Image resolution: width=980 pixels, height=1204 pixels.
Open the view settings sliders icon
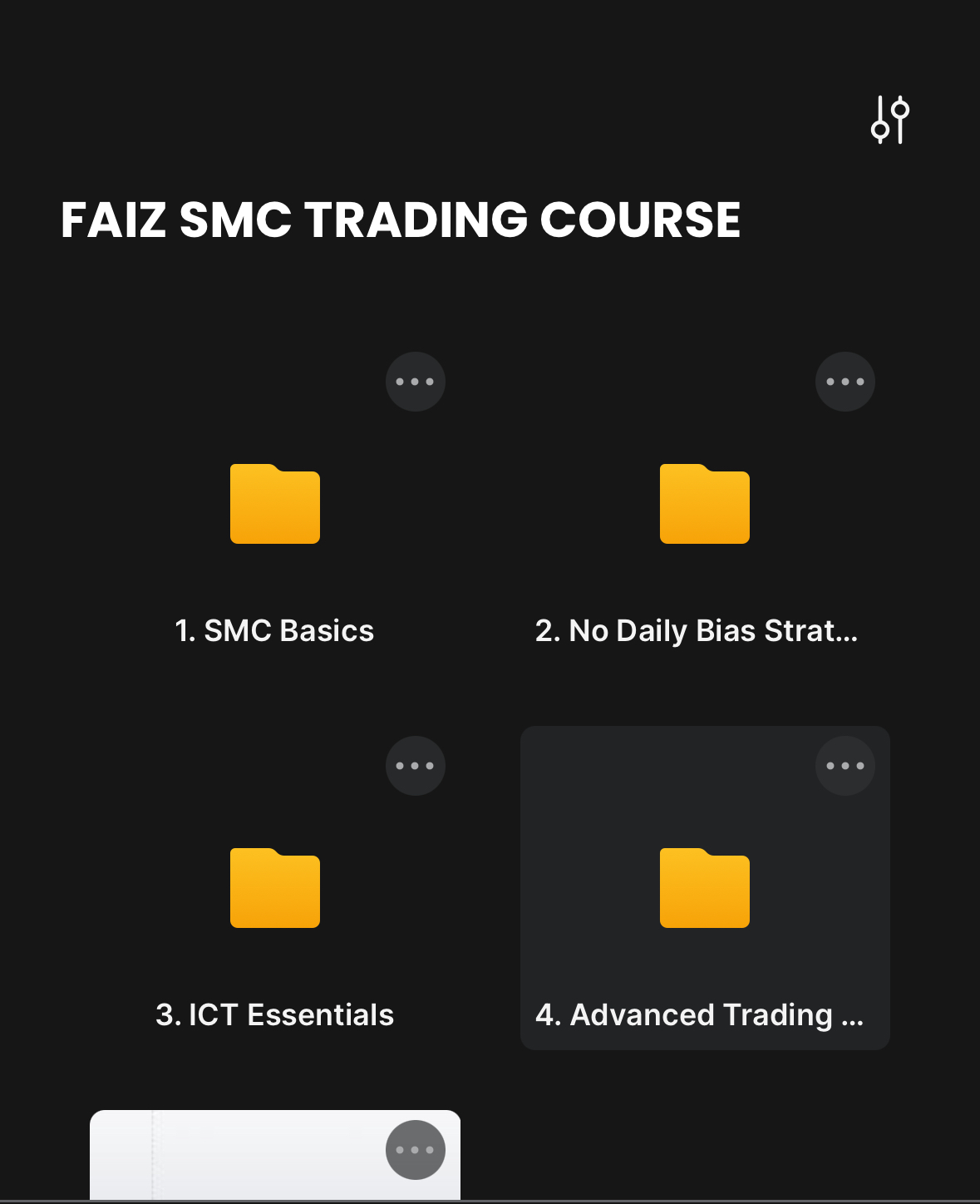click(889, 120)
